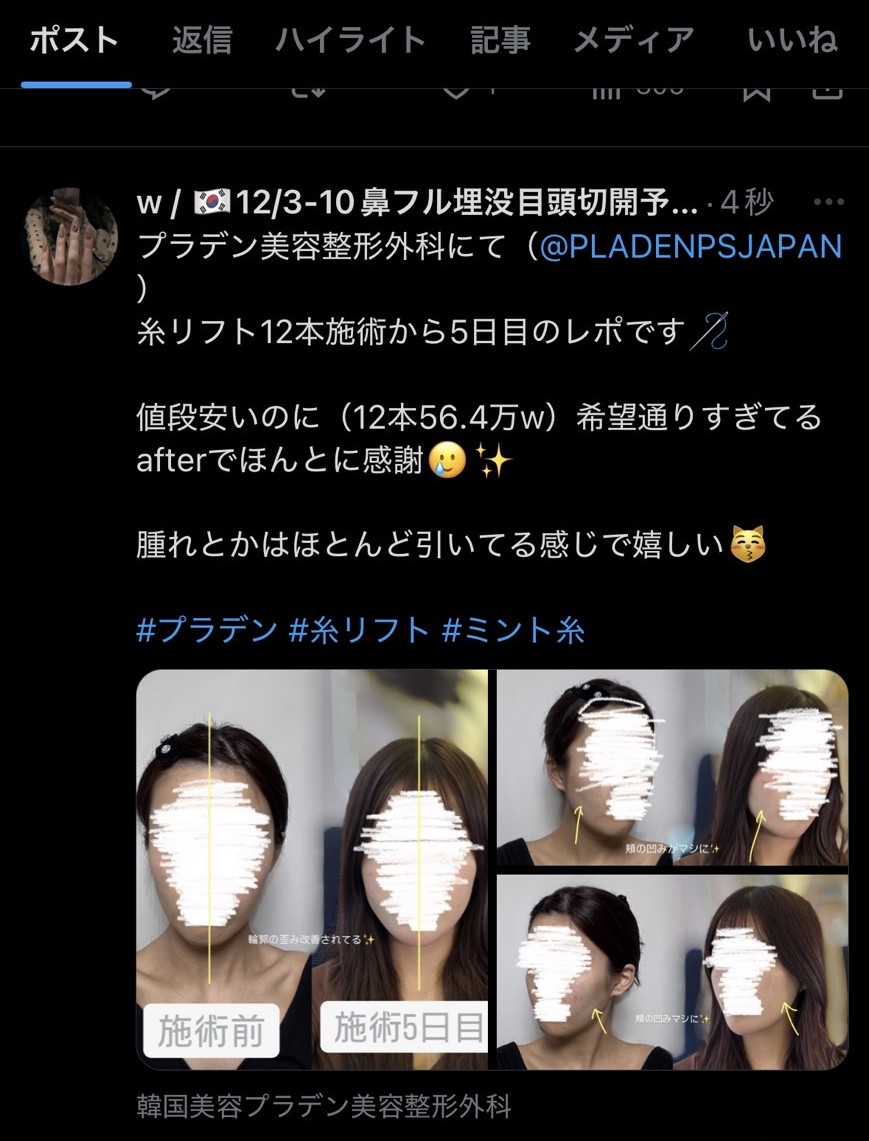Switch to the 返信 tab
Viewport: 869px width, 1141px height.
pos(201,41)
